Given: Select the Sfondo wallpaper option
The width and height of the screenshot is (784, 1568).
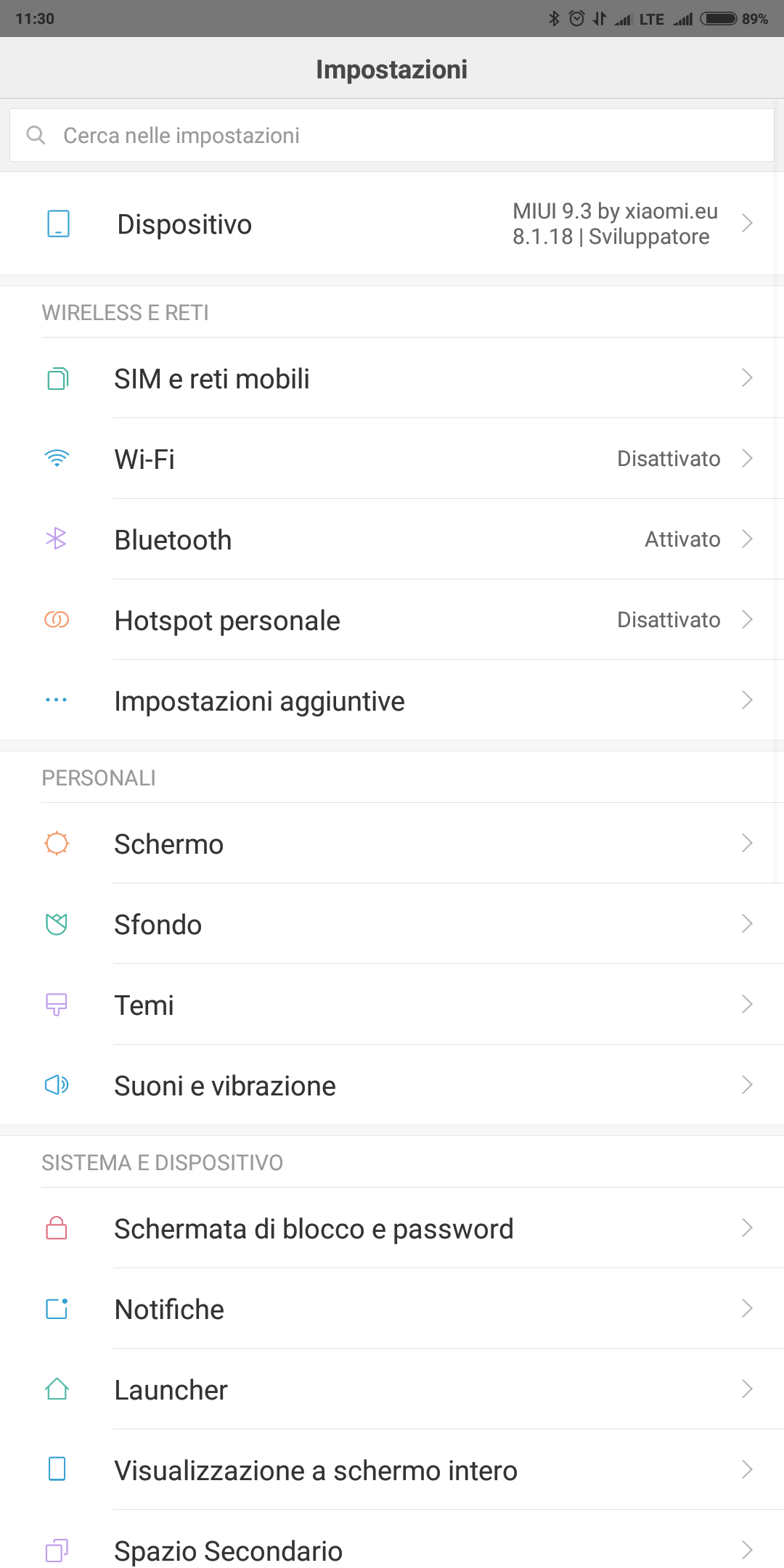Looking at the screenshot, I should pyautogui.click(x=392, y=924).
